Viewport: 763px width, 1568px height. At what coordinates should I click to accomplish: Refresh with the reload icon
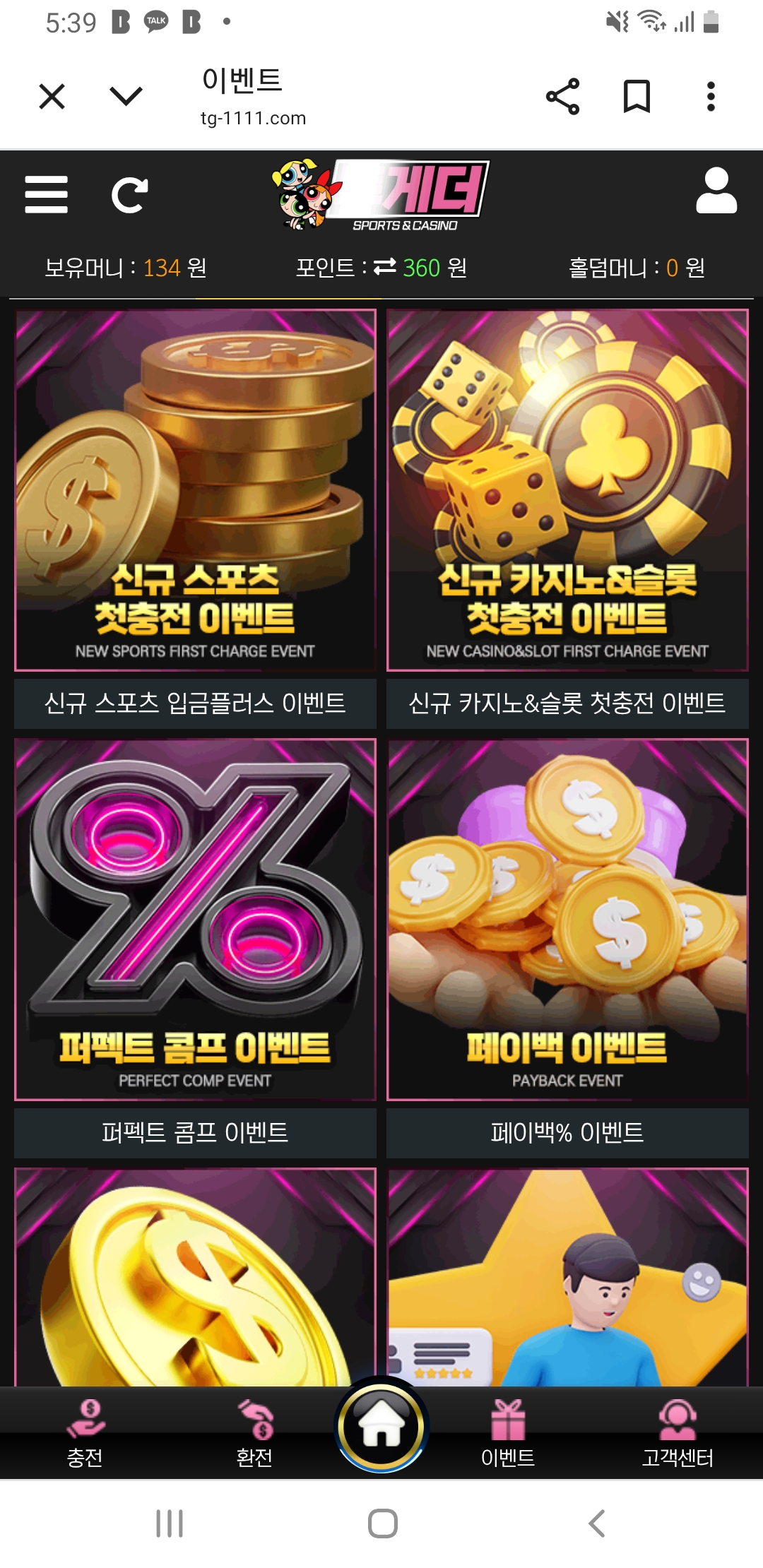129,194
